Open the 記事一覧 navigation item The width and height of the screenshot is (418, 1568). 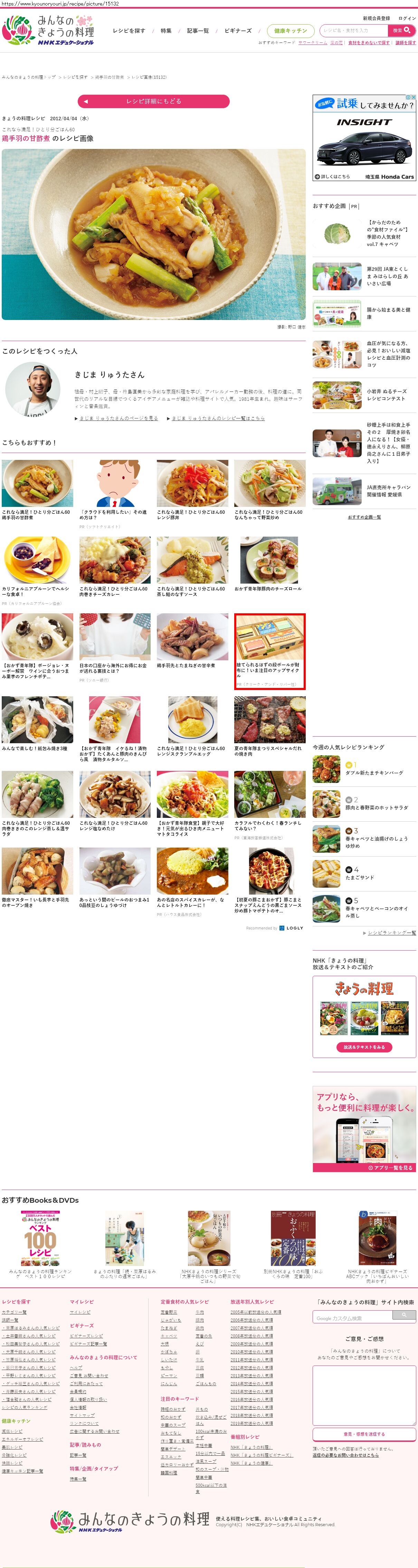tap(198, 31)
